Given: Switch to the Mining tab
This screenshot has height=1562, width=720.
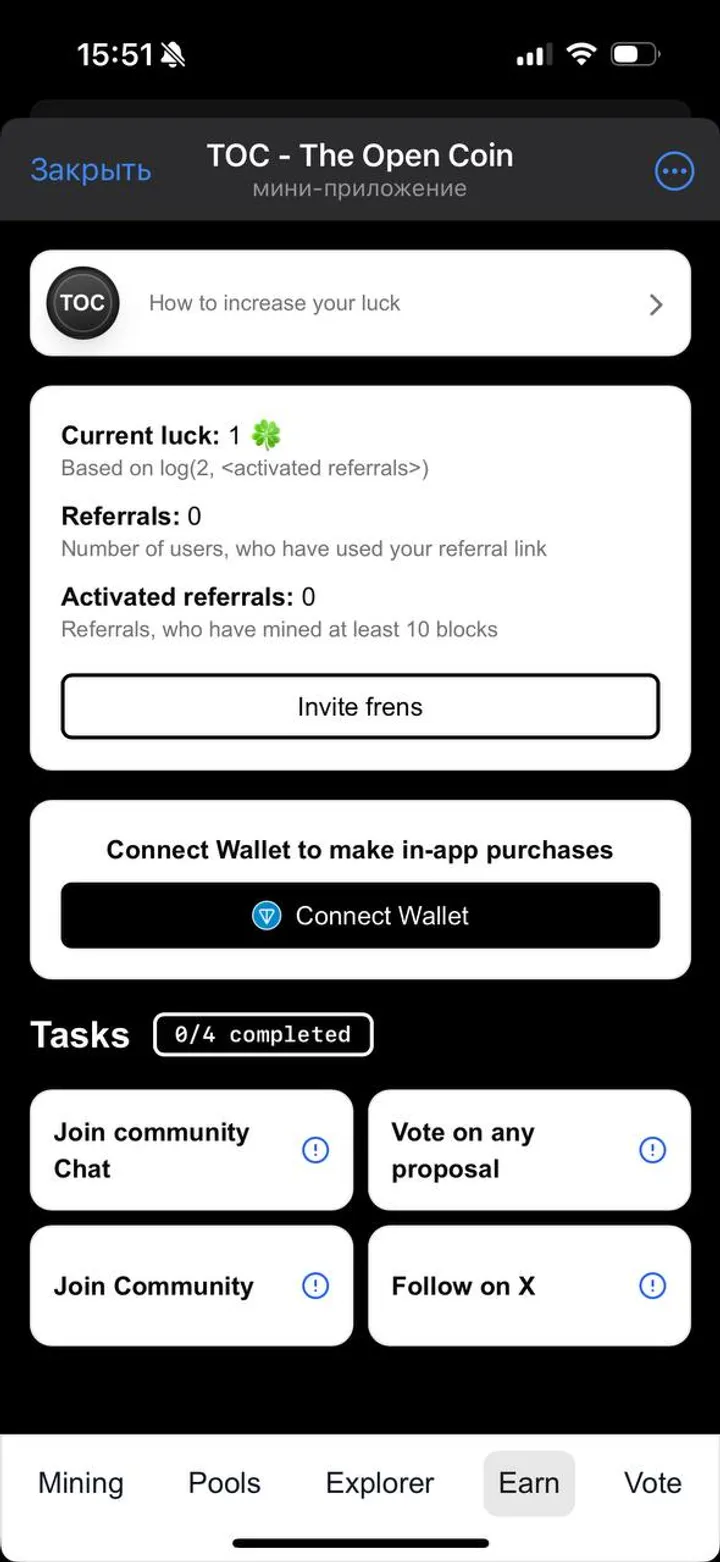Looking at the screenshot, I should (x=80, y=1484).
